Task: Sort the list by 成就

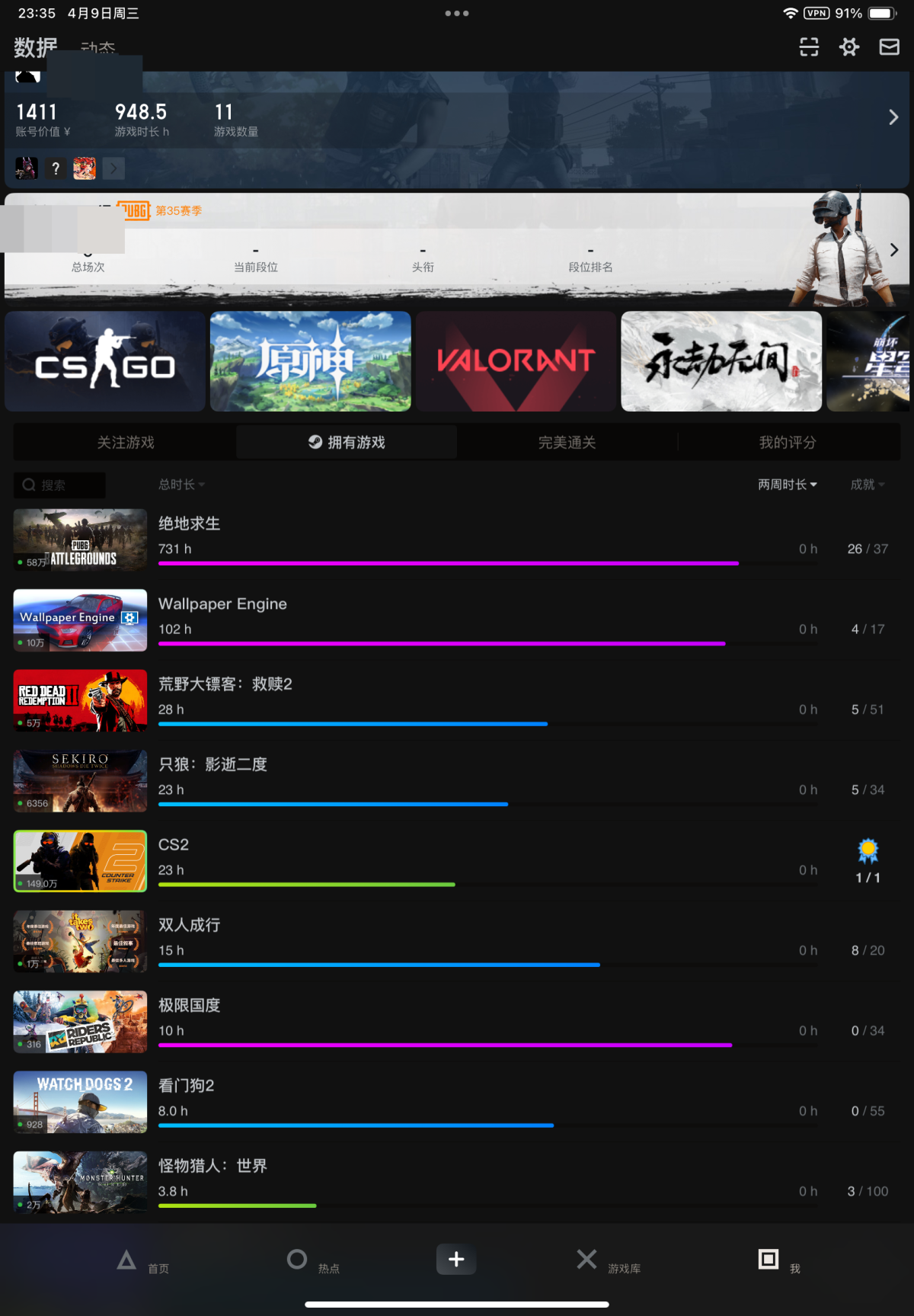Action: click(x=868, y=485)
